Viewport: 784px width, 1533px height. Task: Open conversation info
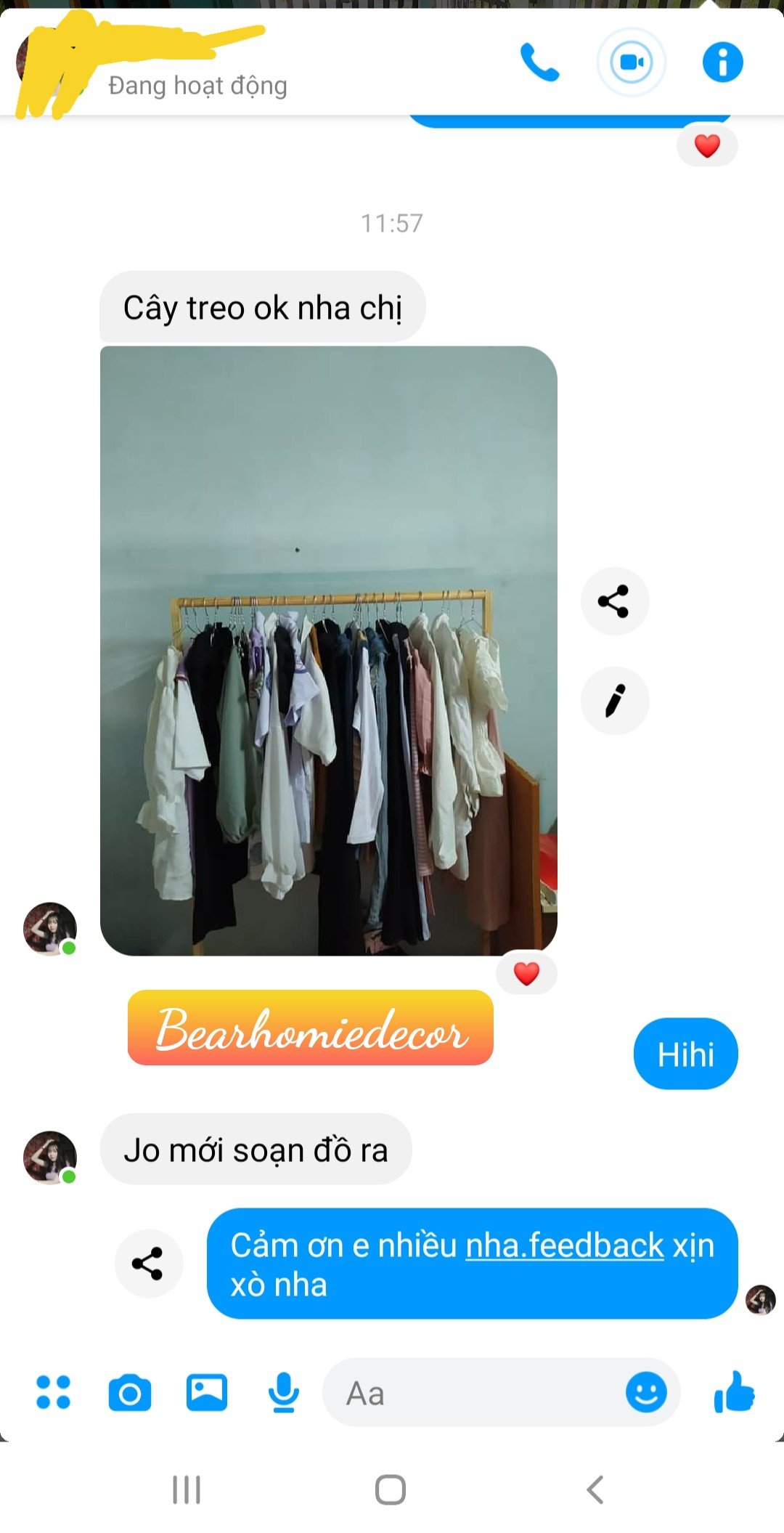tap(722, 62)
